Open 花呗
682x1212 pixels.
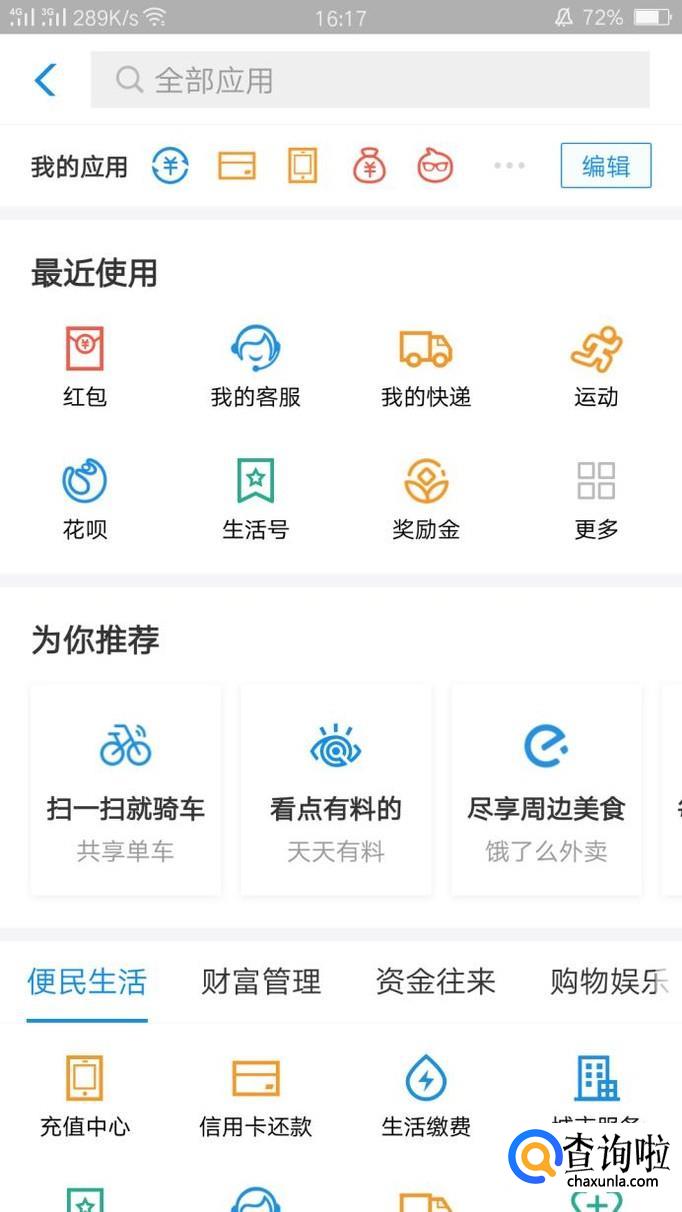point(85,498)
